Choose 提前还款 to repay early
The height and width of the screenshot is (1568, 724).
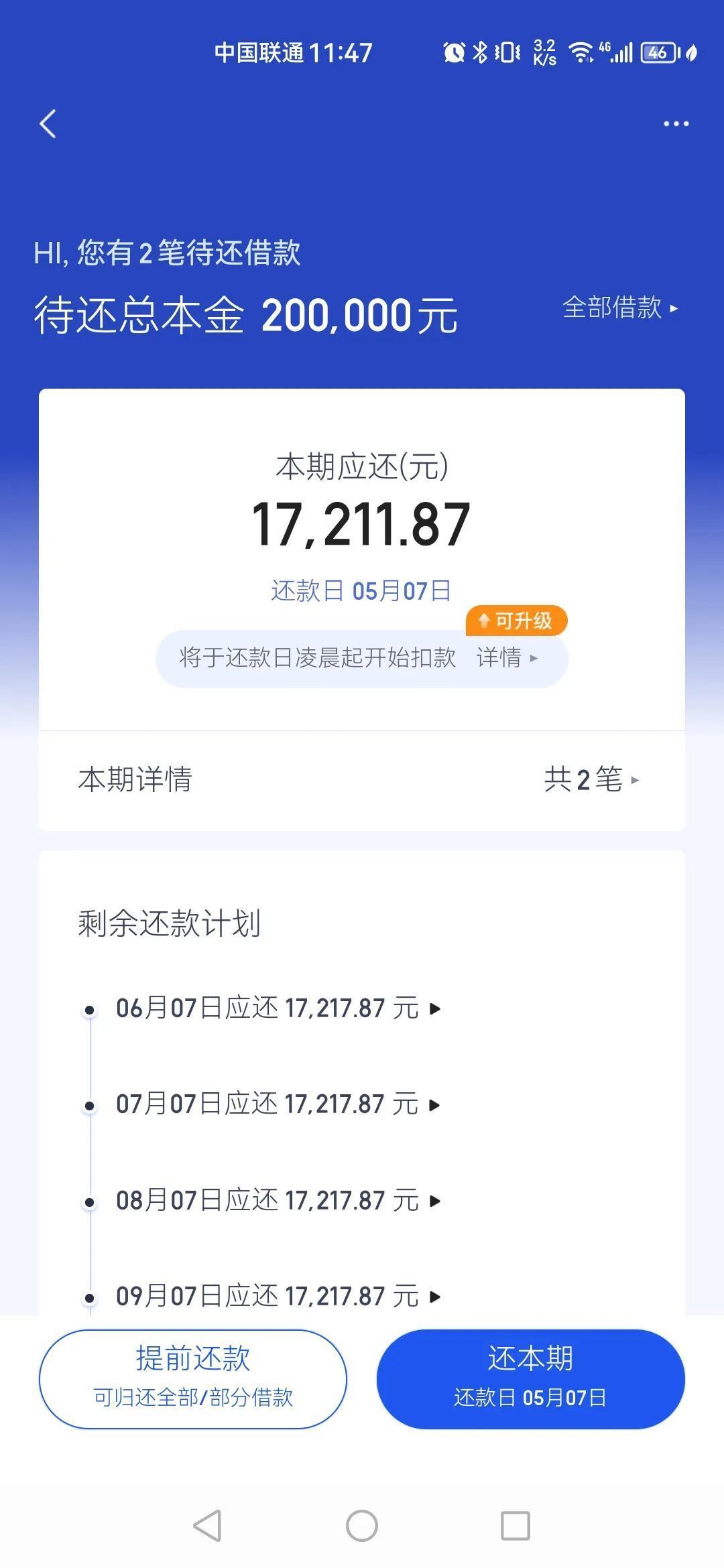pyautogui.click(x=193, y=1379)
